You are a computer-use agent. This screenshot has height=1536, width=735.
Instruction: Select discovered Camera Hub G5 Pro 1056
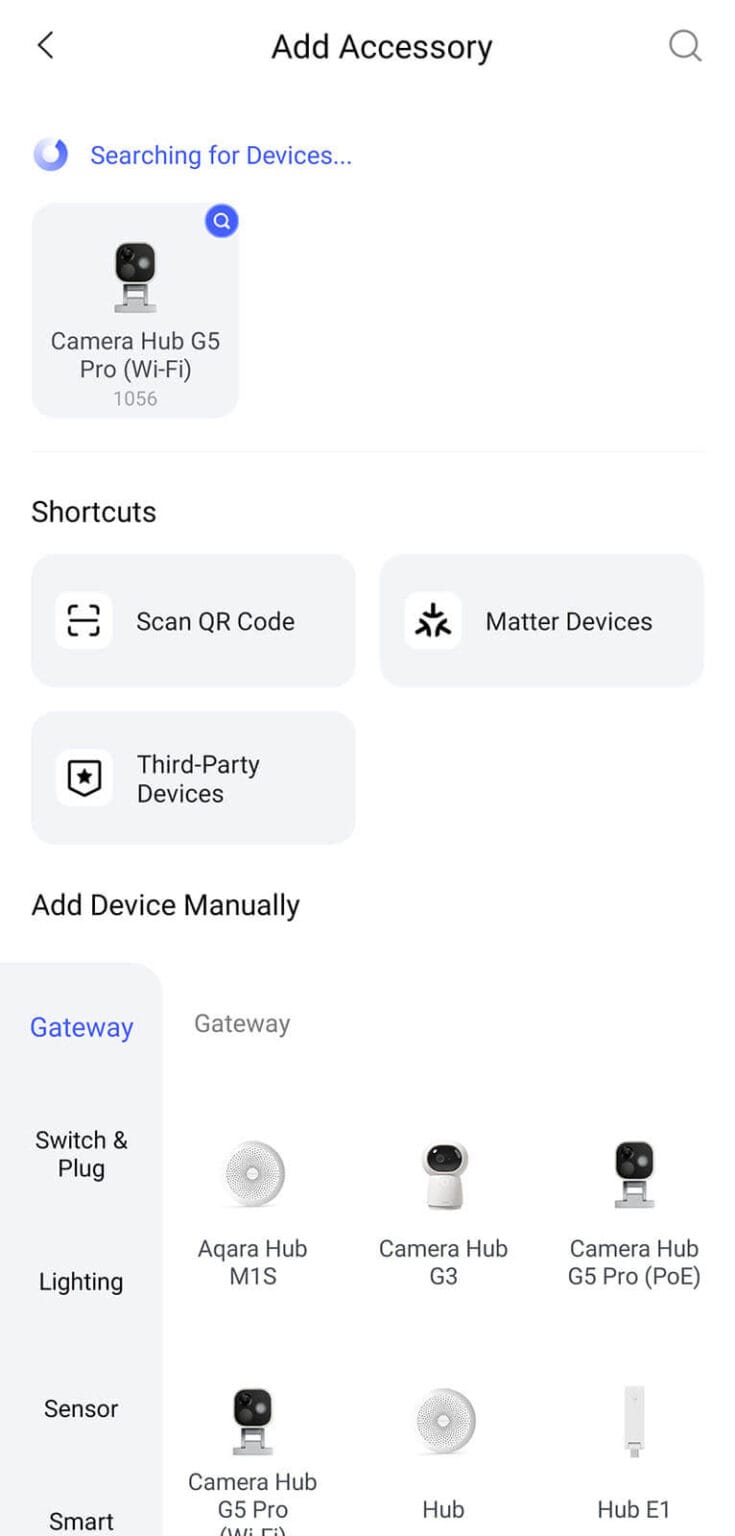click(x=135, y=311)
